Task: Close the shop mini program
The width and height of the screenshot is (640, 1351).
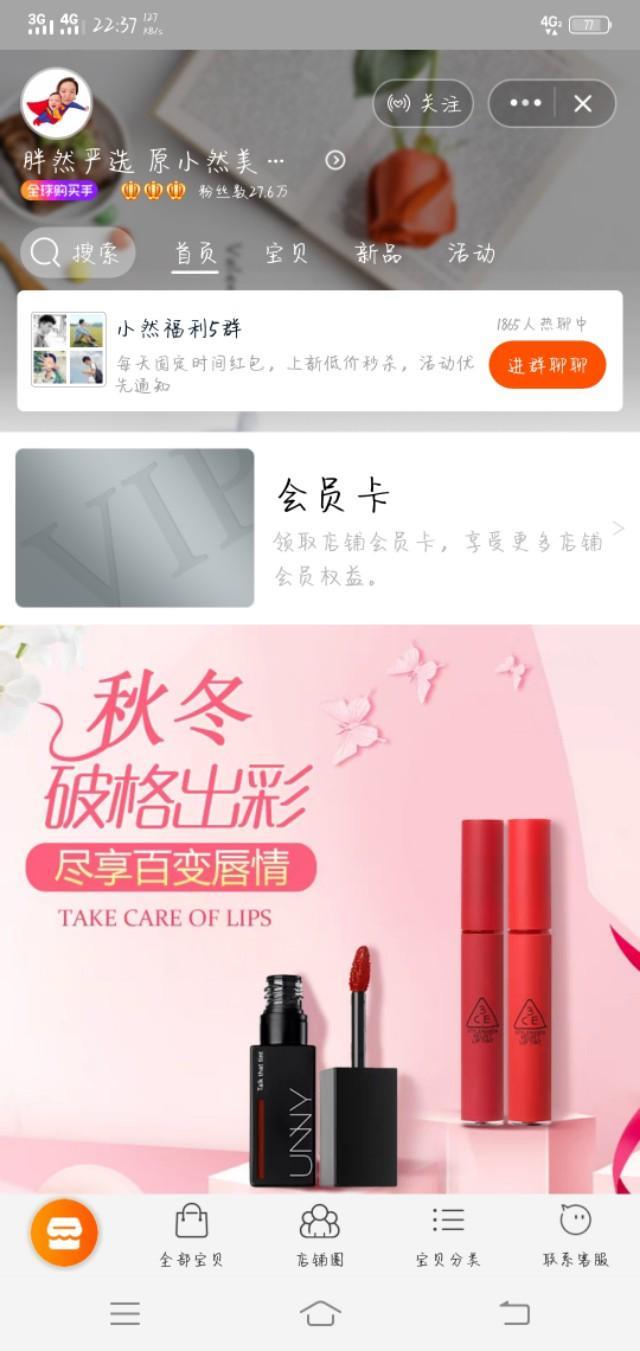Action: click(x=583, y=103)
